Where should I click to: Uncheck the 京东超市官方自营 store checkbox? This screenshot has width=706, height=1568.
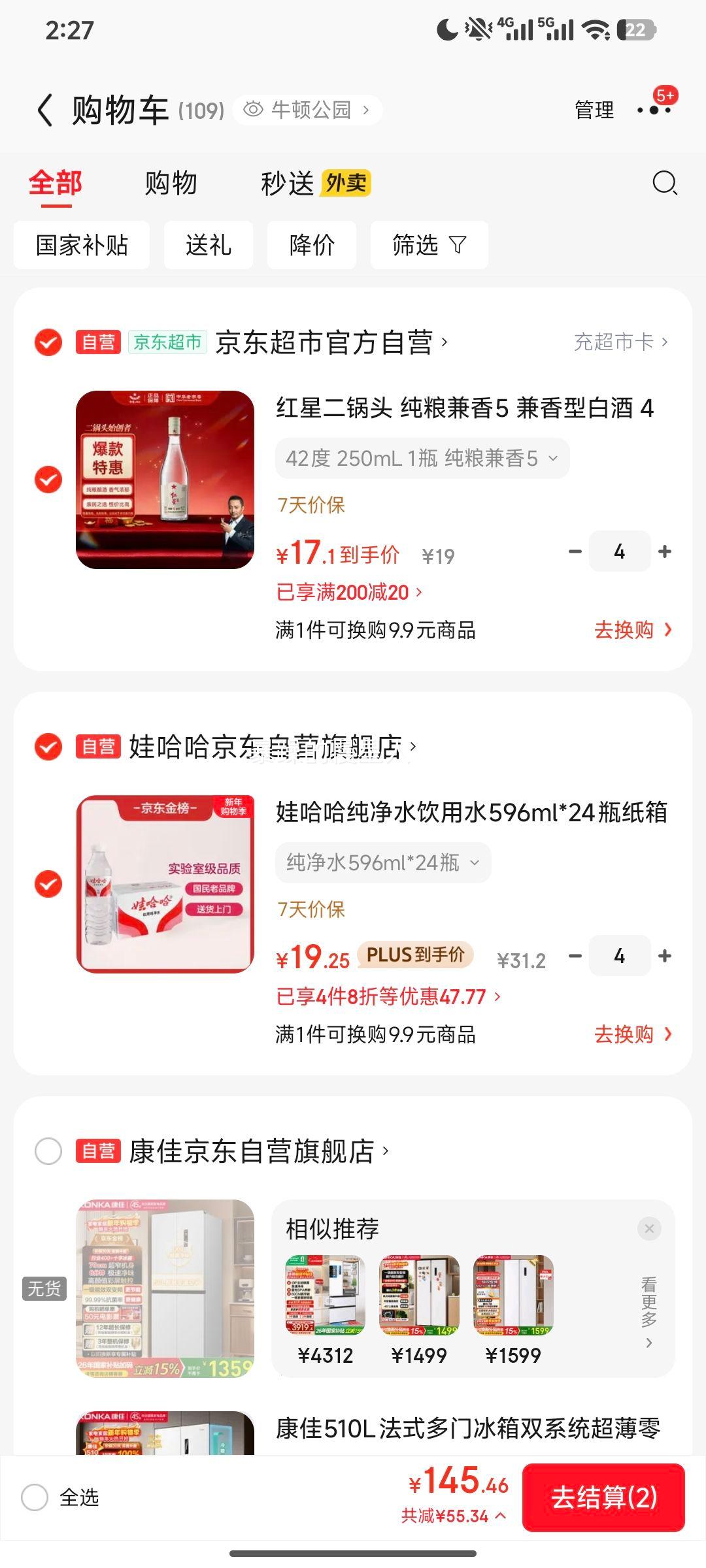(x=47, y=342)
